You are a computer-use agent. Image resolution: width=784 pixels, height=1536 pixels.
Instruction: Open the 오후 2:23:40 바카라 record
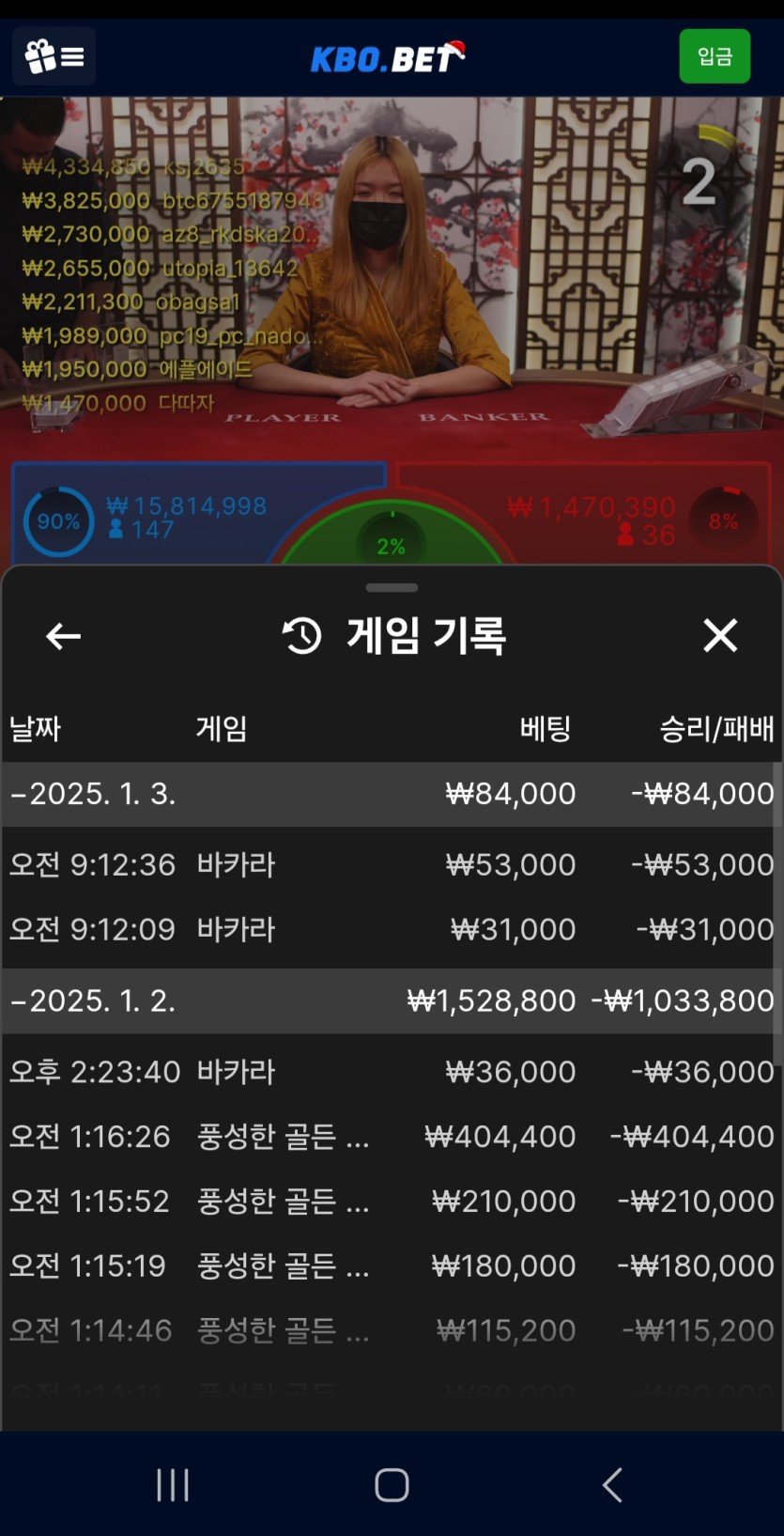[391, 1071]
